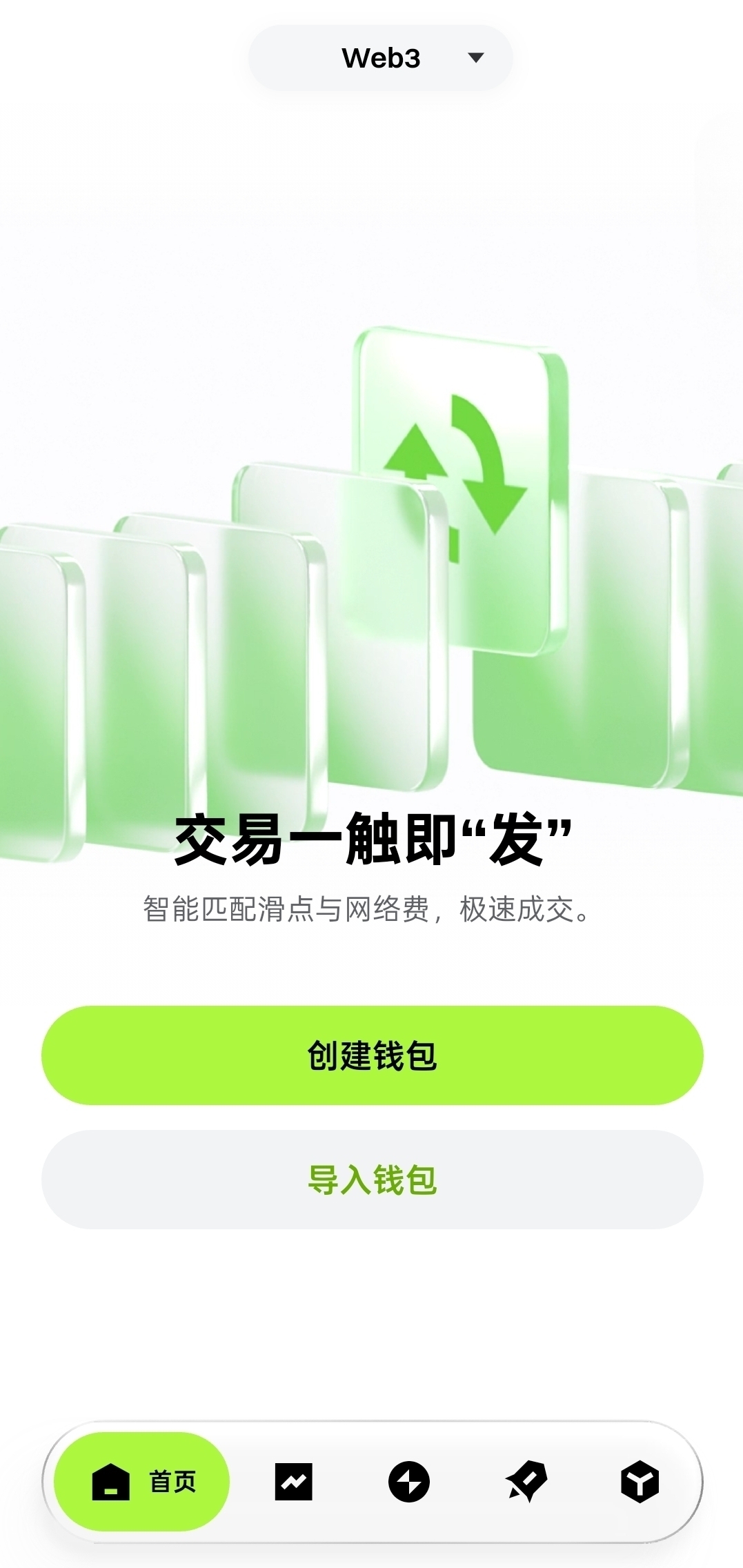Switch to the 首页 home tab

click(143, 1481)
